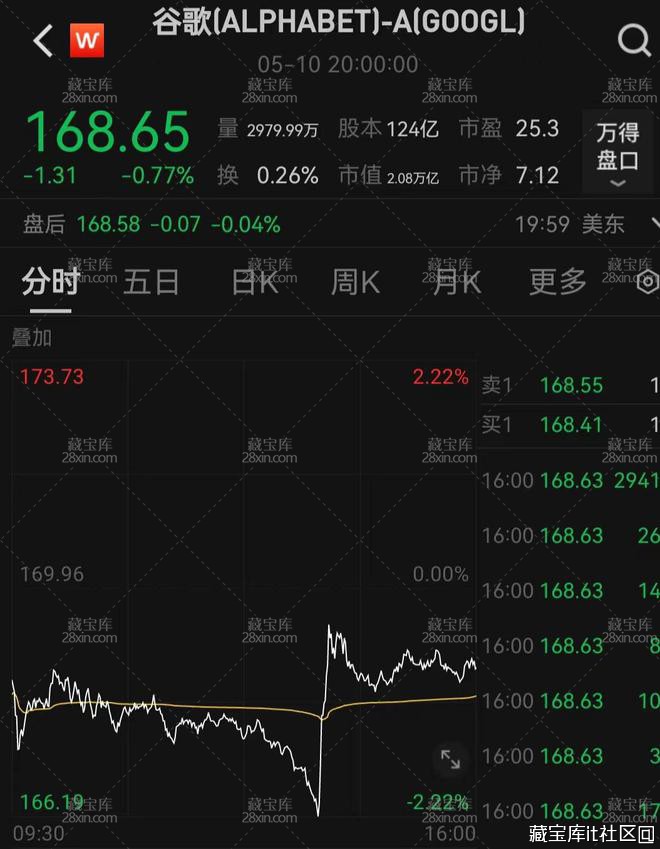Tap 叠加 to overlay another stock
660x849 pixels.
32,338
